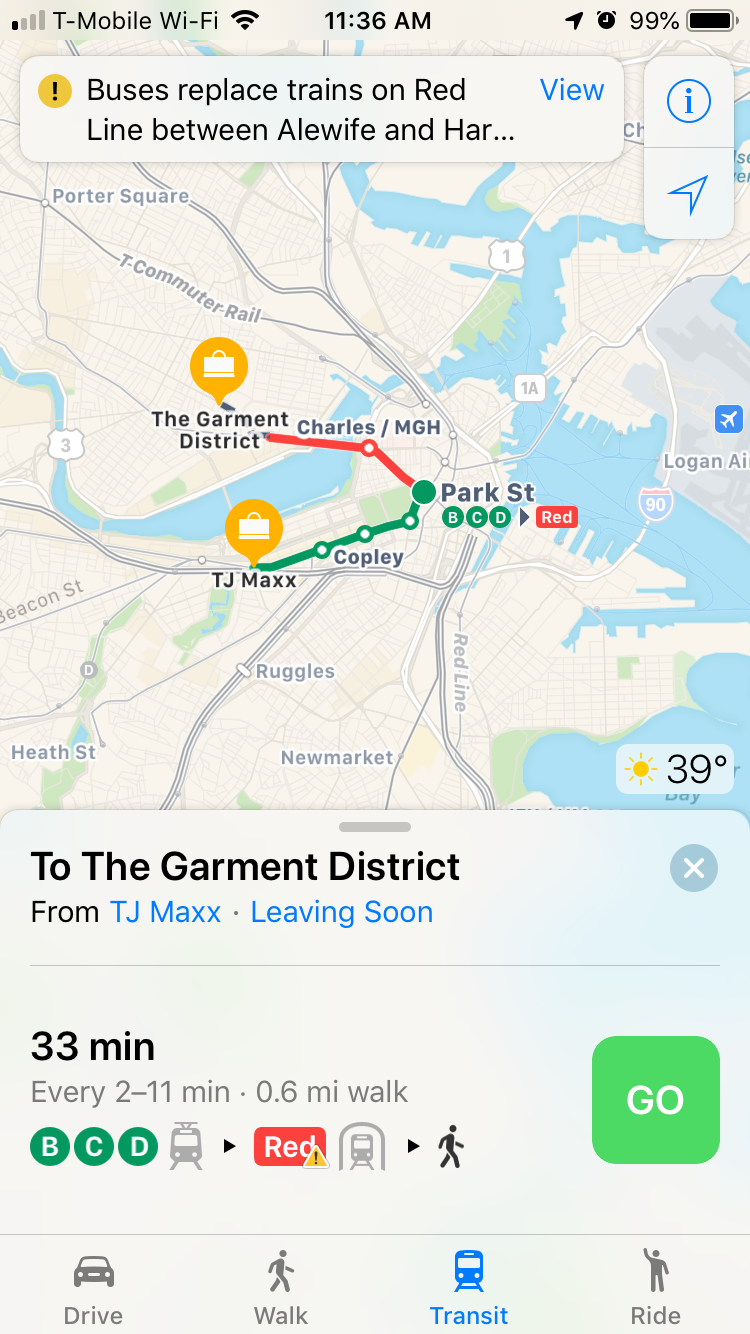Switch to the Ride tab
Screen dimensions: 750x1334
tap(655, 1287)
